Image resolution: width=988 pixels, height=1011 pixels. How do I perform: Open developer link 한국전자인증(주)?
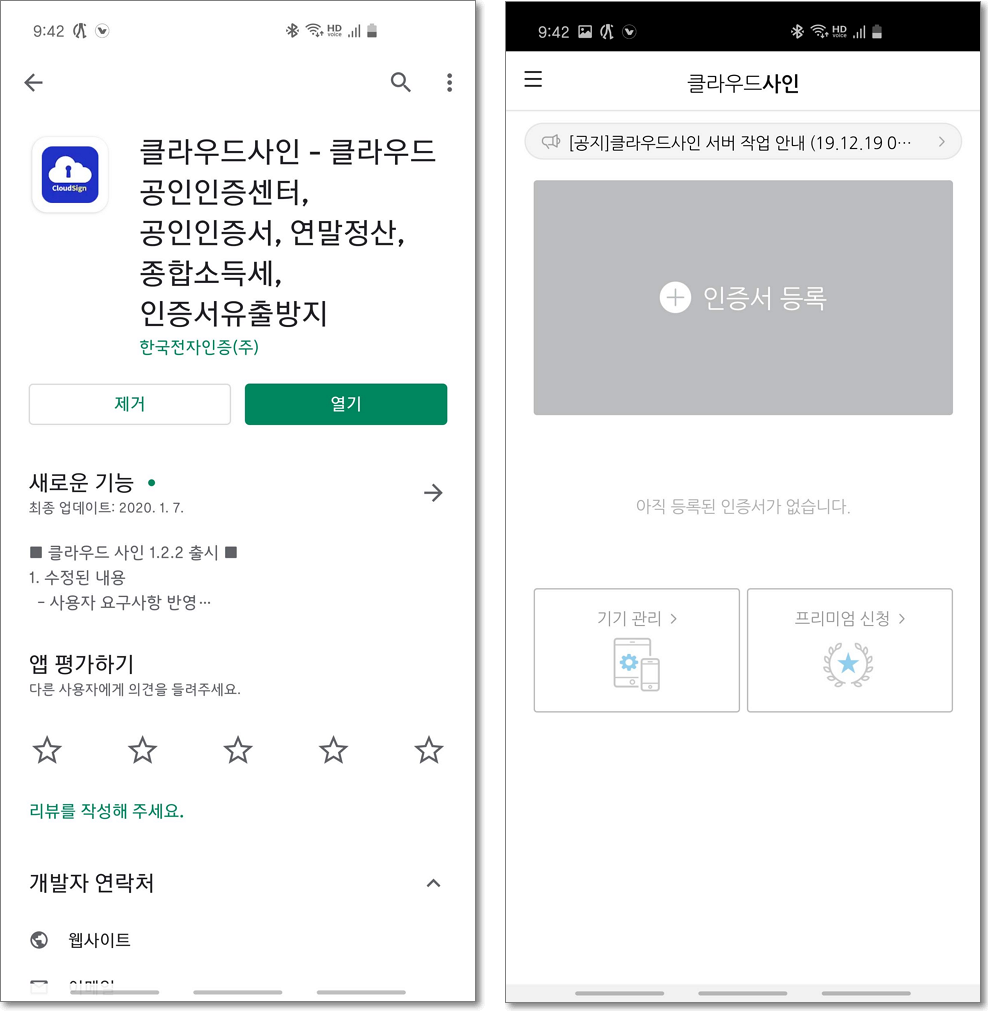[200, 347]
